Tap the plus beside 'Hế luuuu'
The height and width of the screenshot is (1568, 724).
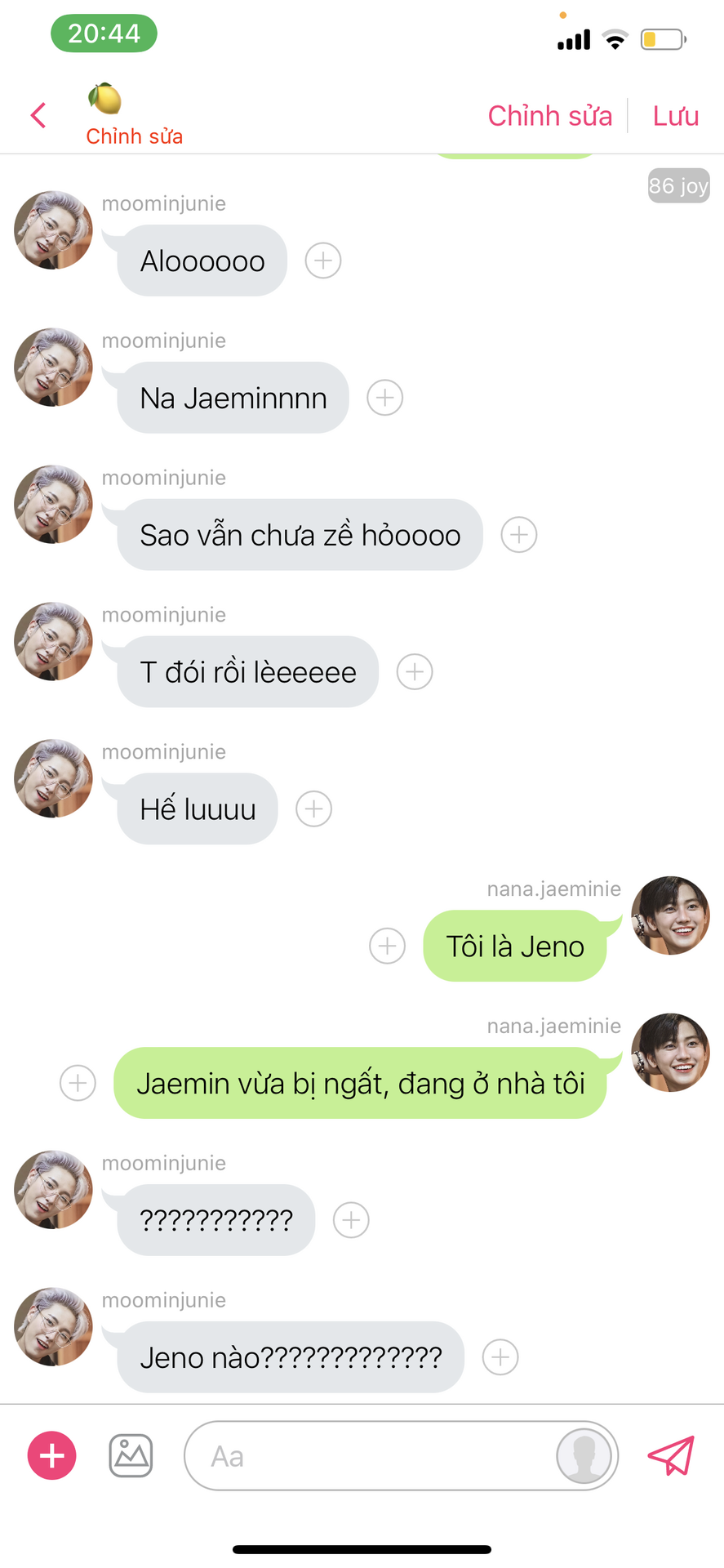pos(313,809)
